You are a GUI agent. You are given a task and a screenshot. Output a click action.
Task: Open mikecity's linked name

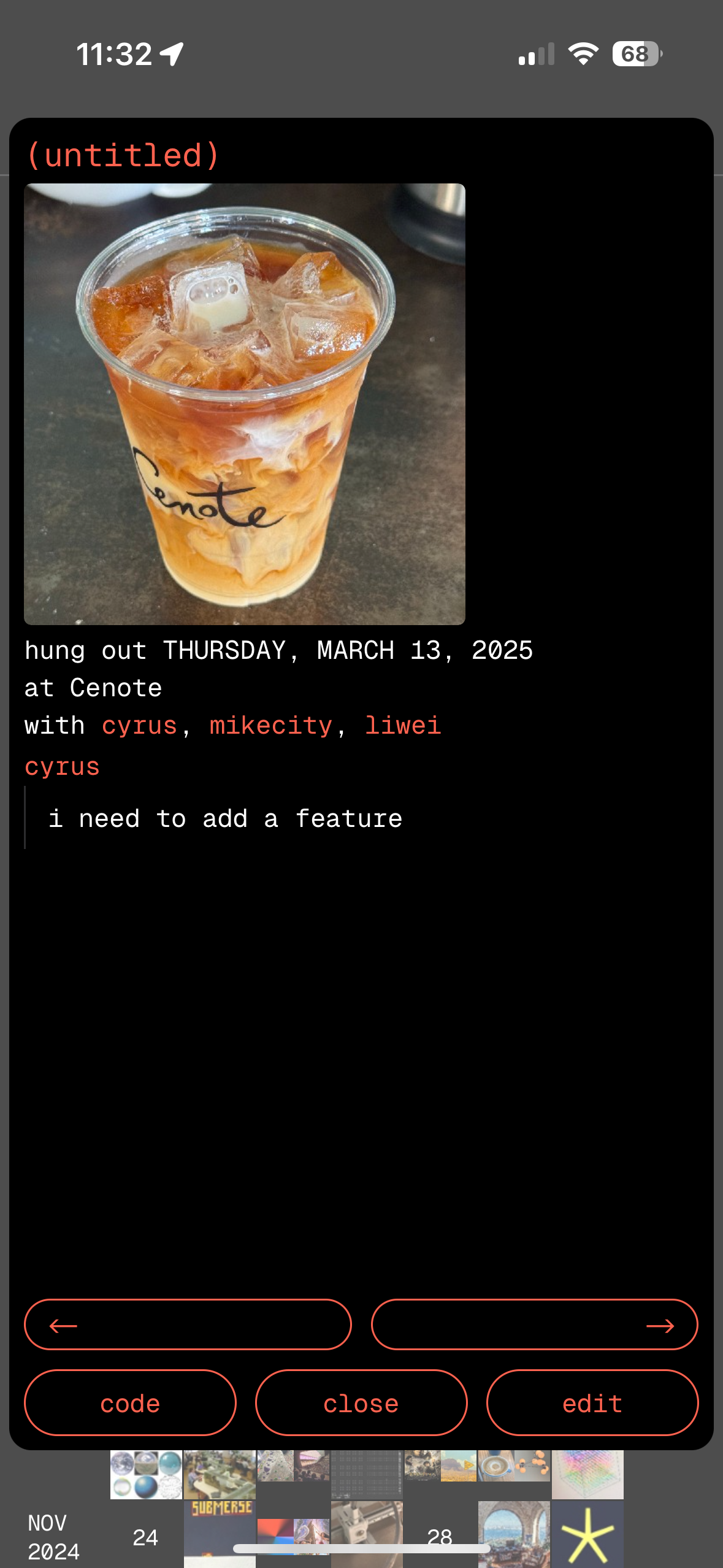(270, 726)
